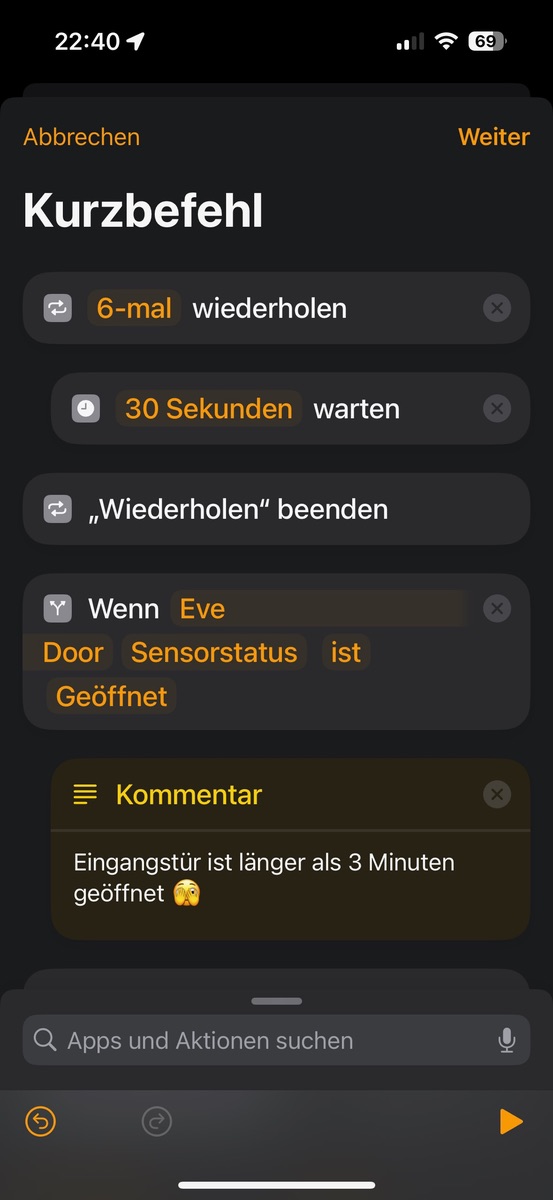Remove the Wenn condition action
Image resolution: width=553 pixels, height=1200 pixels.
pos(497,608)
